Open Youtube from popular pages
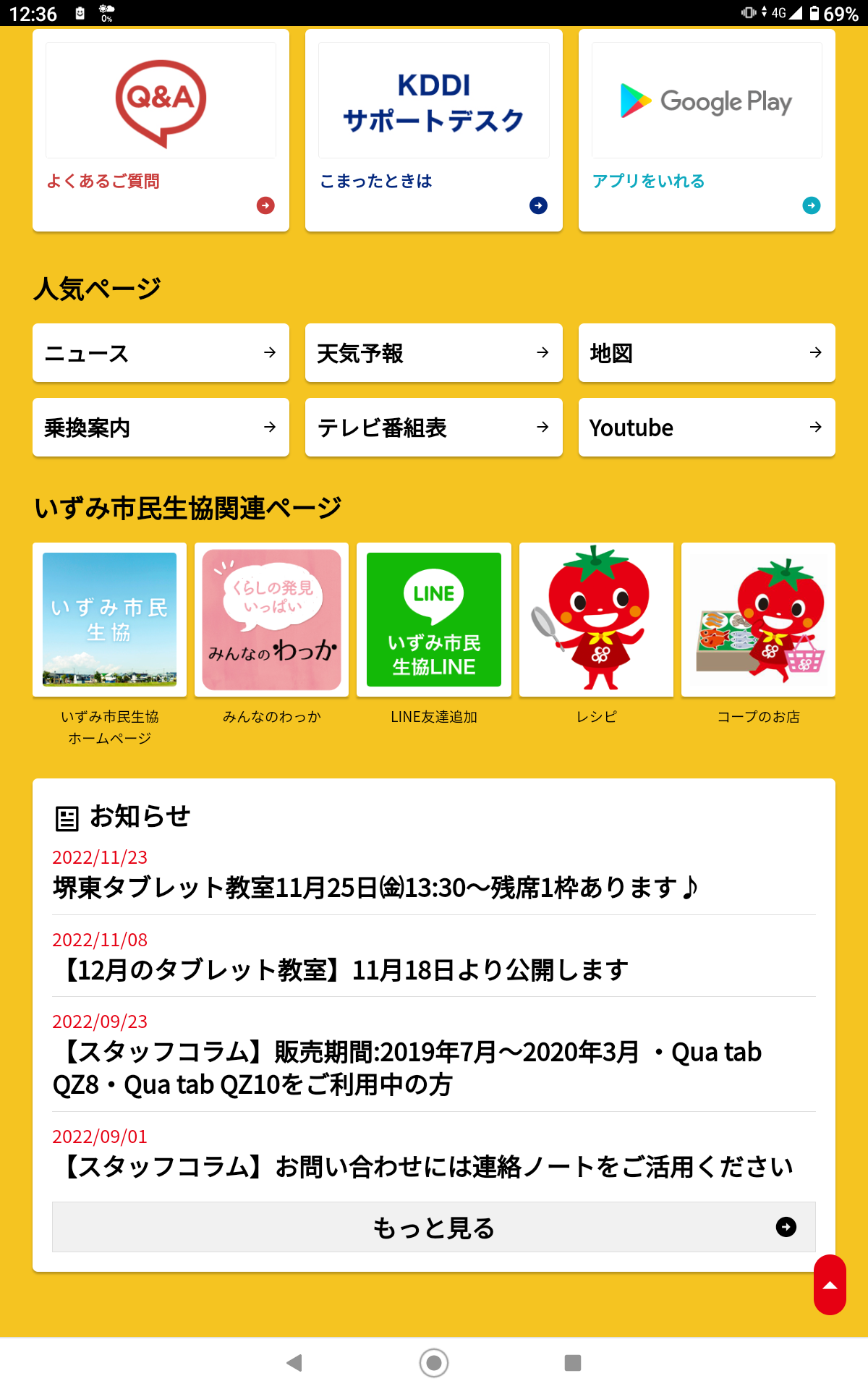The height and width of the screenshot is (1389, 868). coord(707,428)
